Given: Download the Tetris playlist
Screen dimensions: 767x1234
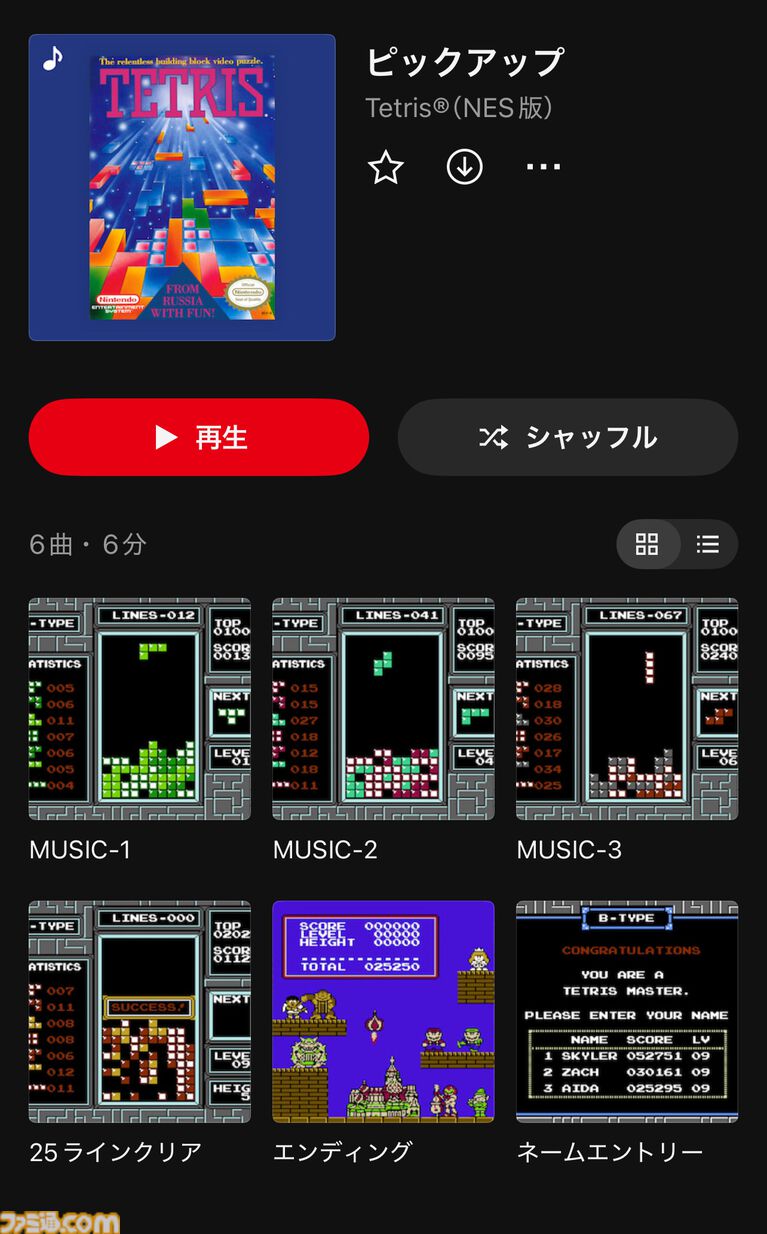Looking at the screenshot, I should tap(464, 167).
